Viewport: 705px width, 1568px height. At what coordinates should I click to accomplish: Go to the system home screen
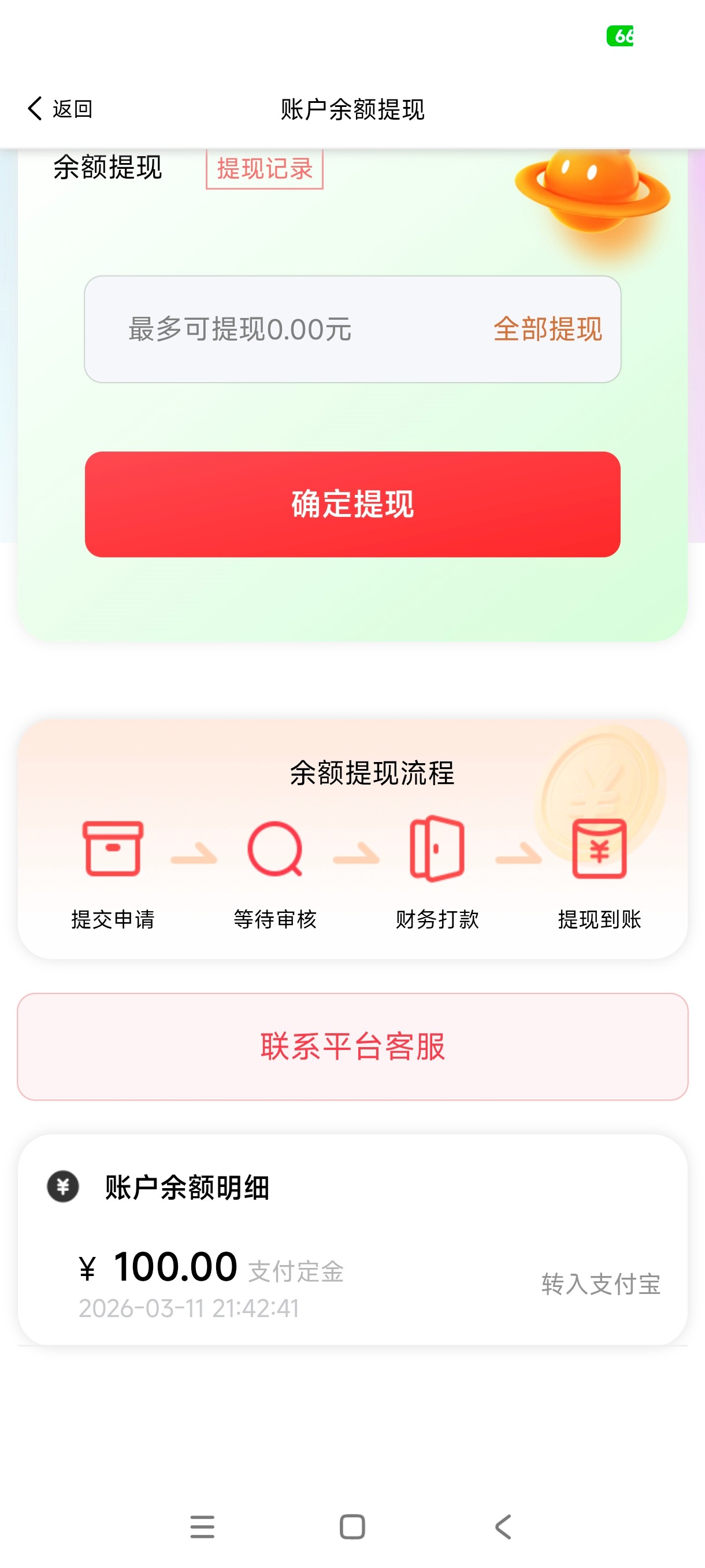click(x=352, y=1526)
